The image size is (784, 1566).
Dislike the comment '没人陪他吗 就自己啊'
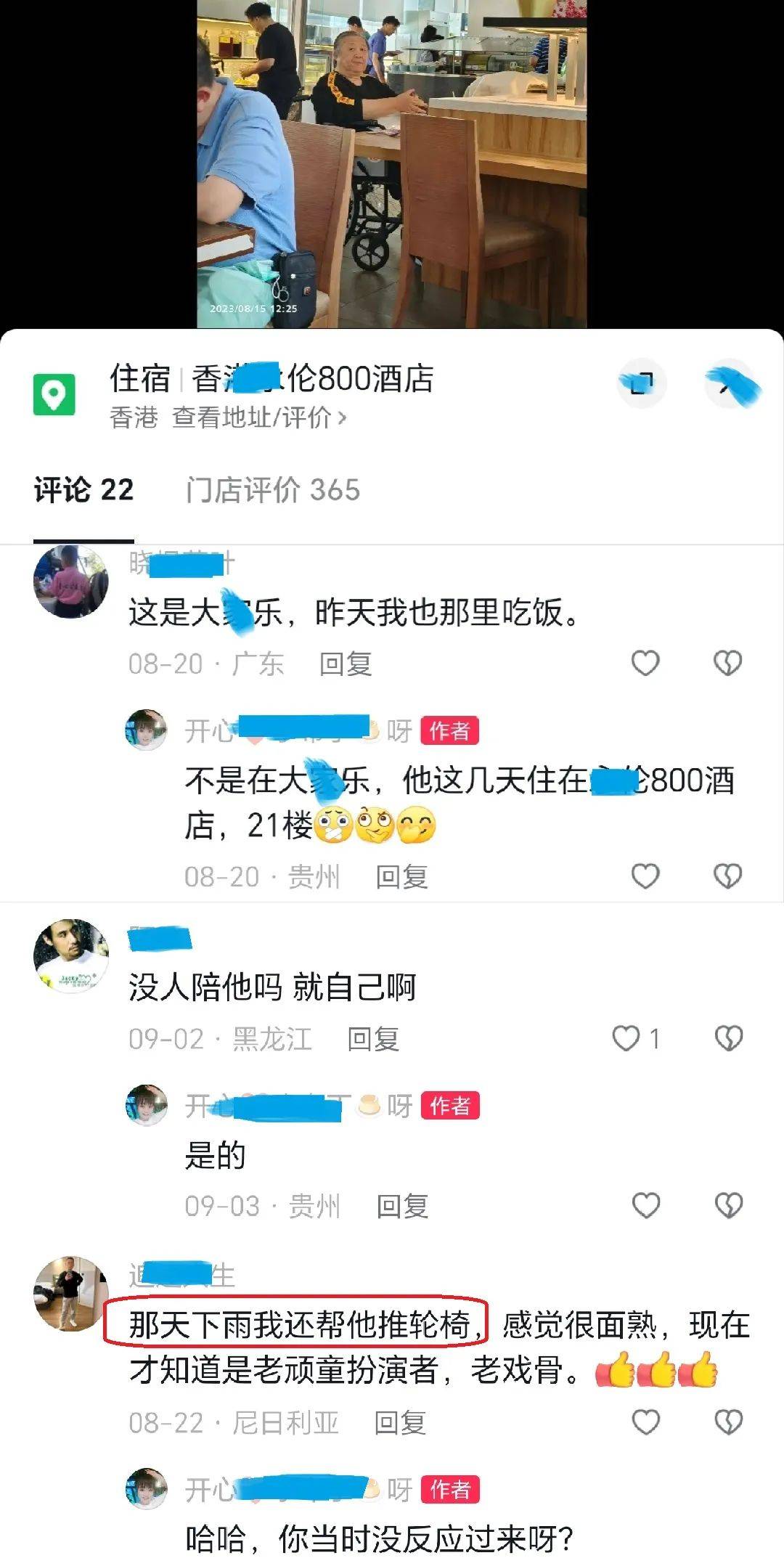(728, 1038)
